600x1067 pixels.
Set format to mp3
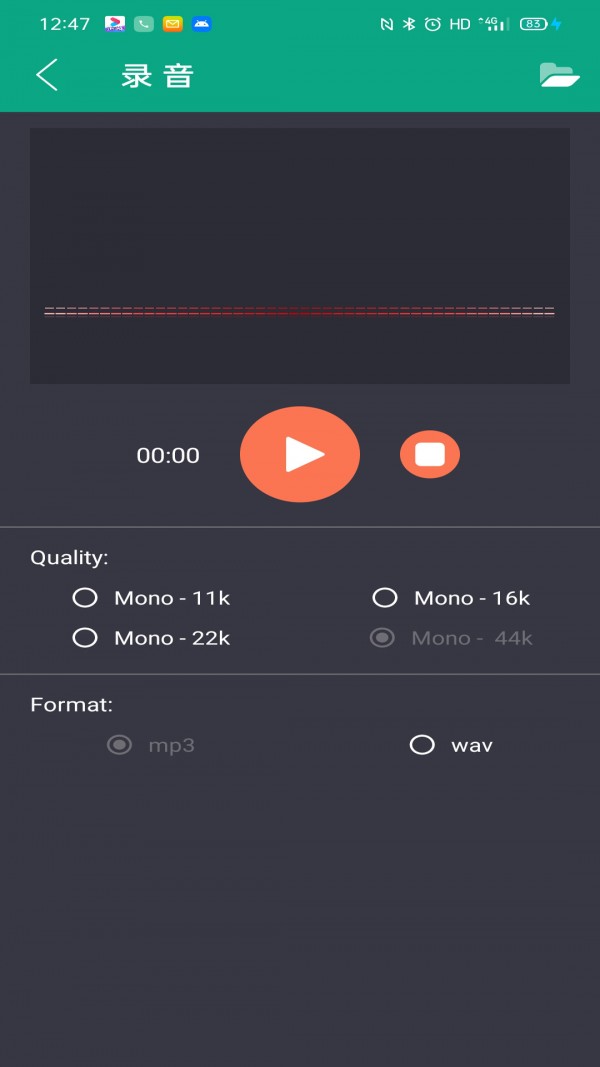pyautogui.click(x=120, y=745)
